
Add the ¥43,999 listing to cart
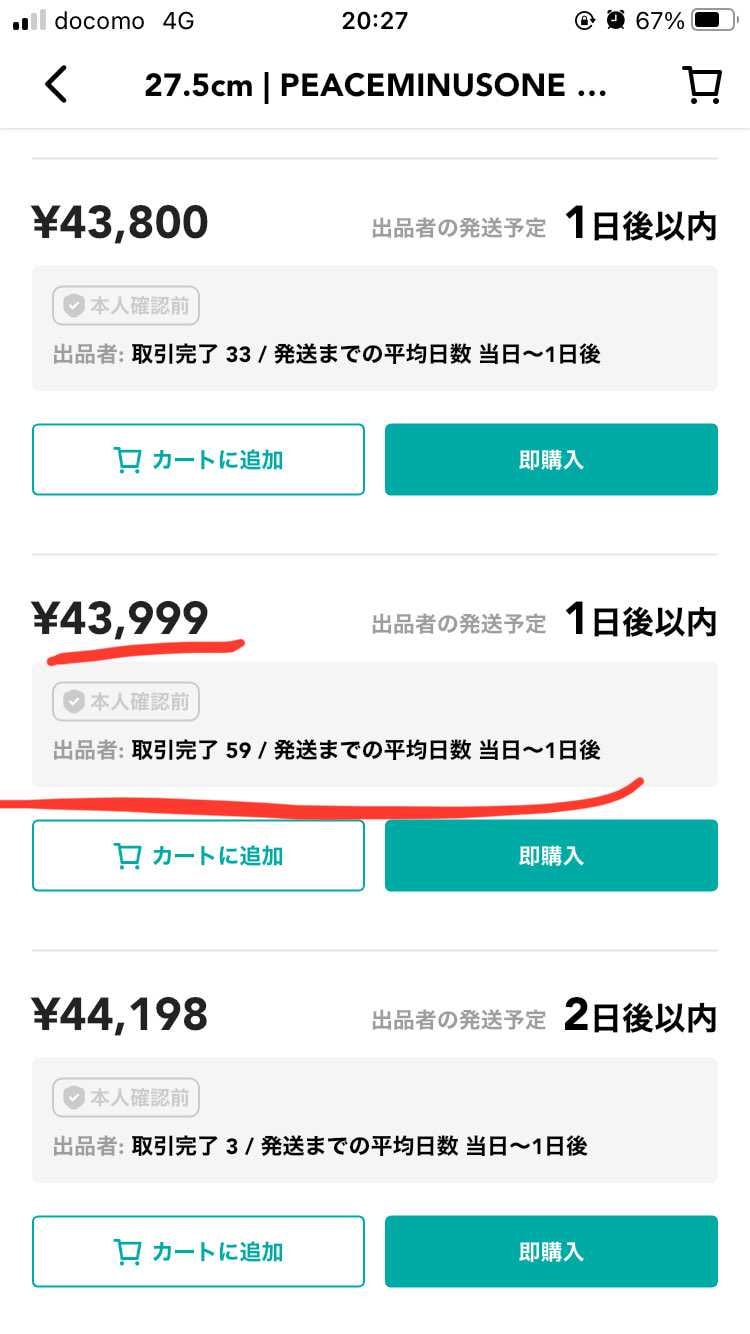198,855
